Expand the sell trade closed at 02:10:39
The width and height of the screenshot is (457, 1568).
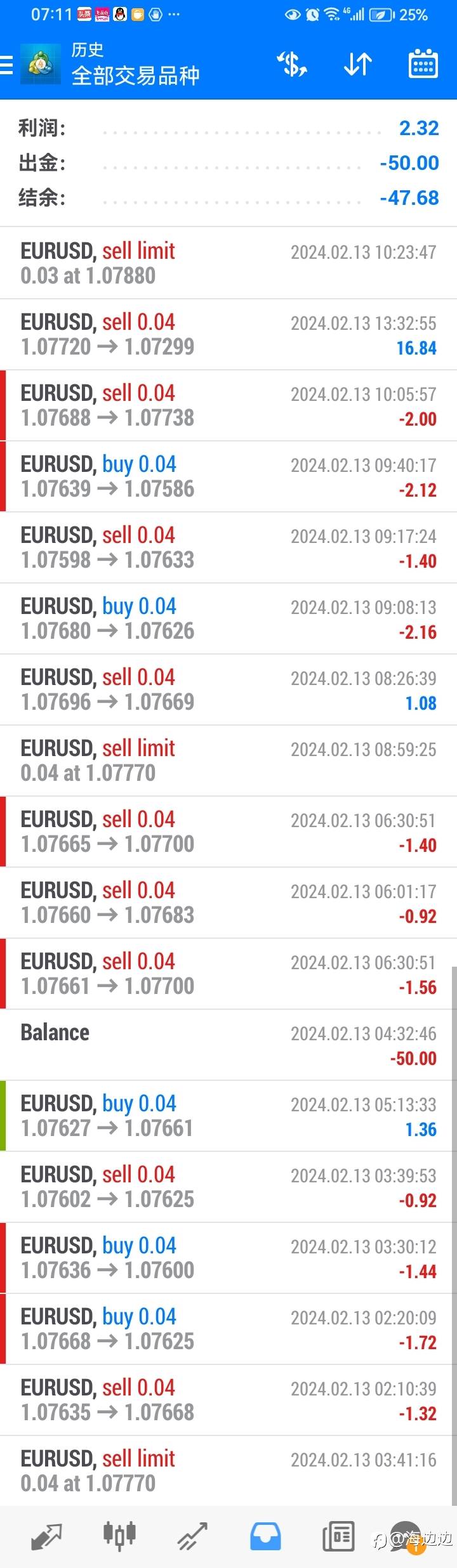pyautogui.click(x=228, y=1400)
